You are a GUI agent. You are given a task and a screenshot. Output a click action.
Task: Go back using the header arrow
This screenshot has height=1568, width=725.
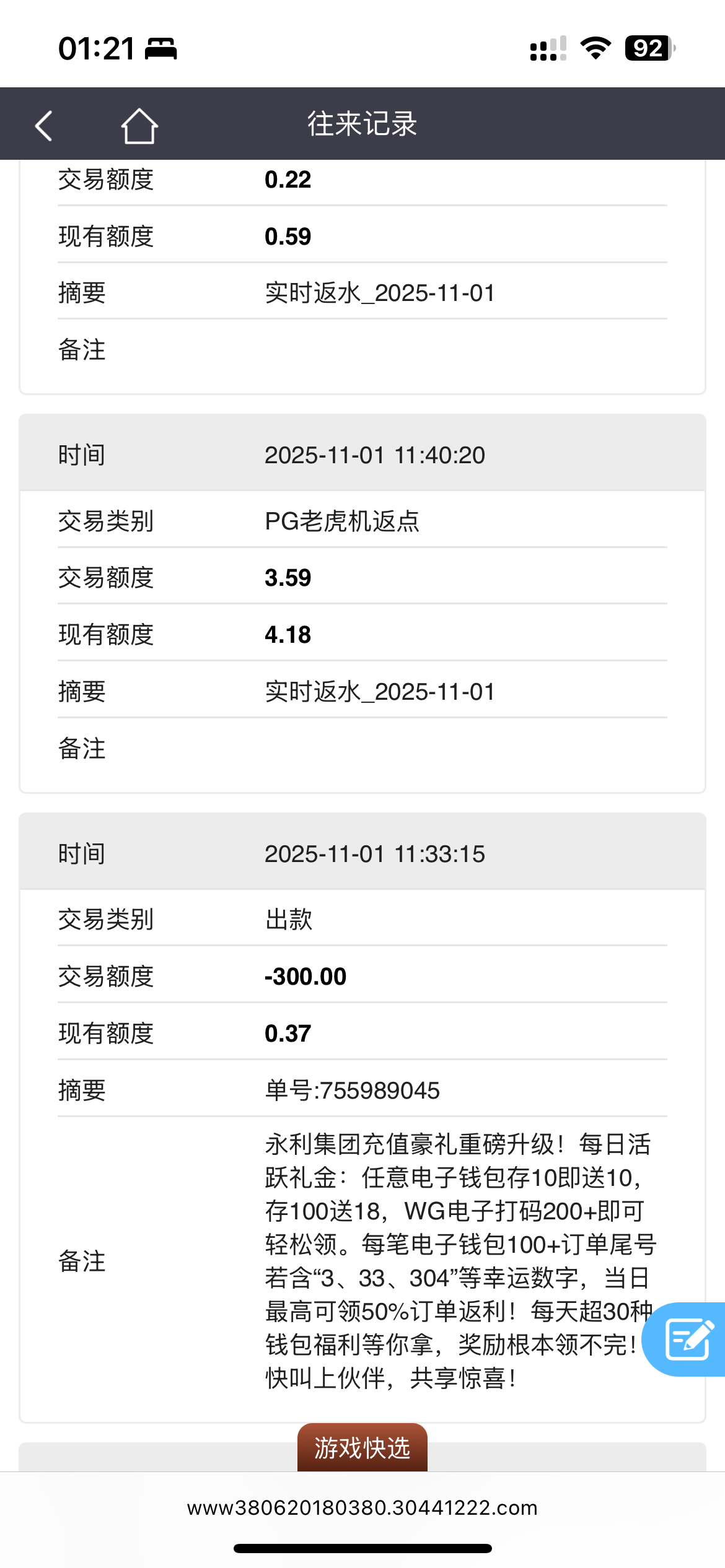pyautogui.click(x=44, y=126)
